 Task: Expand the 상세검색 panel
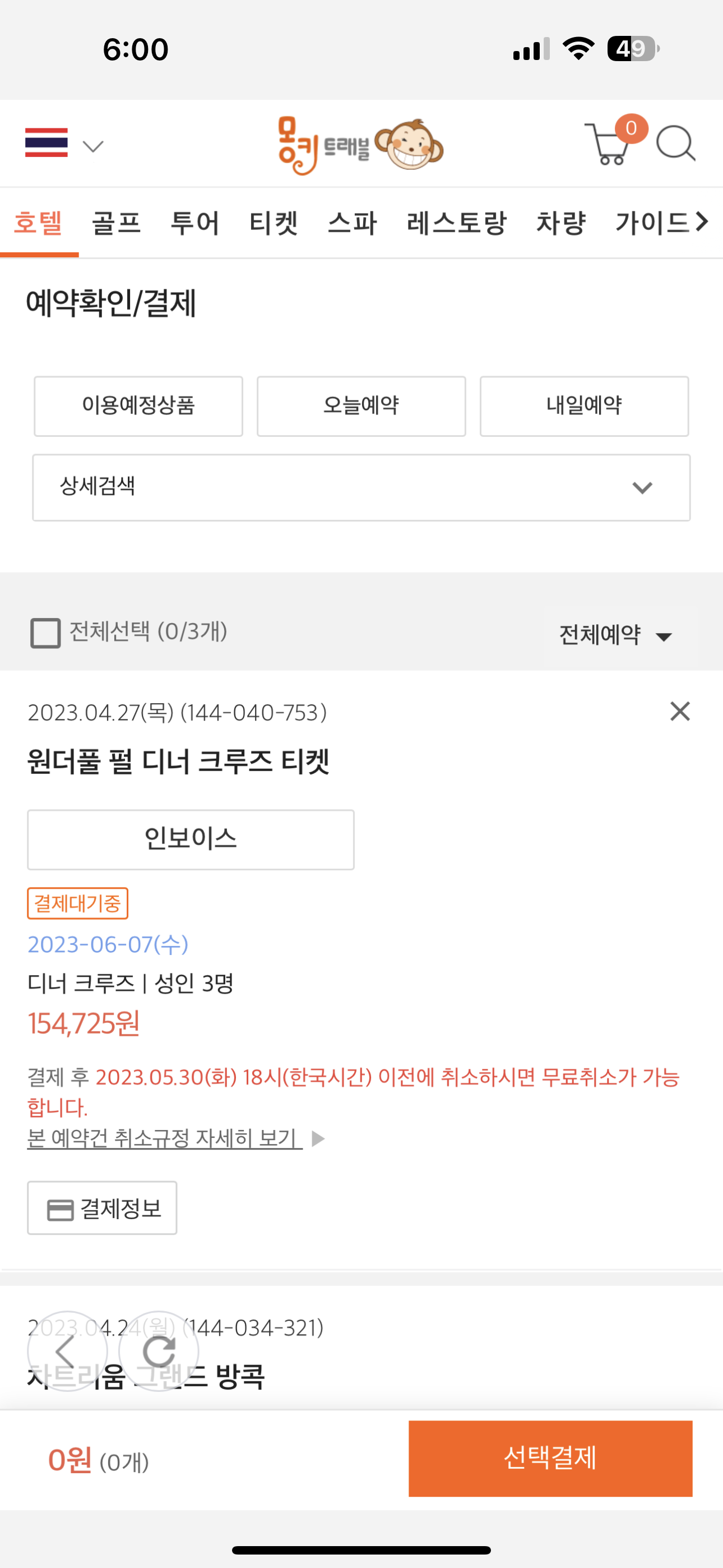[361, 487]
